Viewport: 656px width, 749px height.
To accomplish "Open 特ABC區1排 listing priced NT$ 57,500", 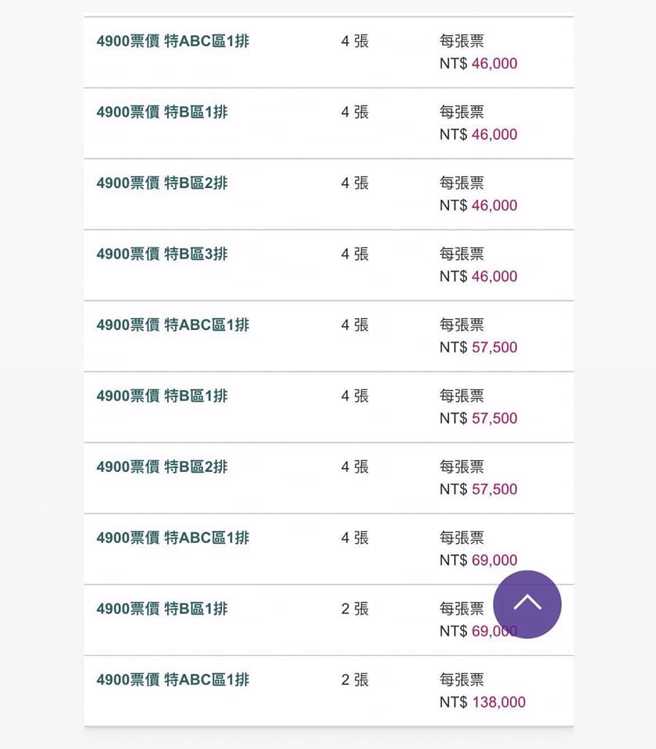I will [x=173, y=326].
